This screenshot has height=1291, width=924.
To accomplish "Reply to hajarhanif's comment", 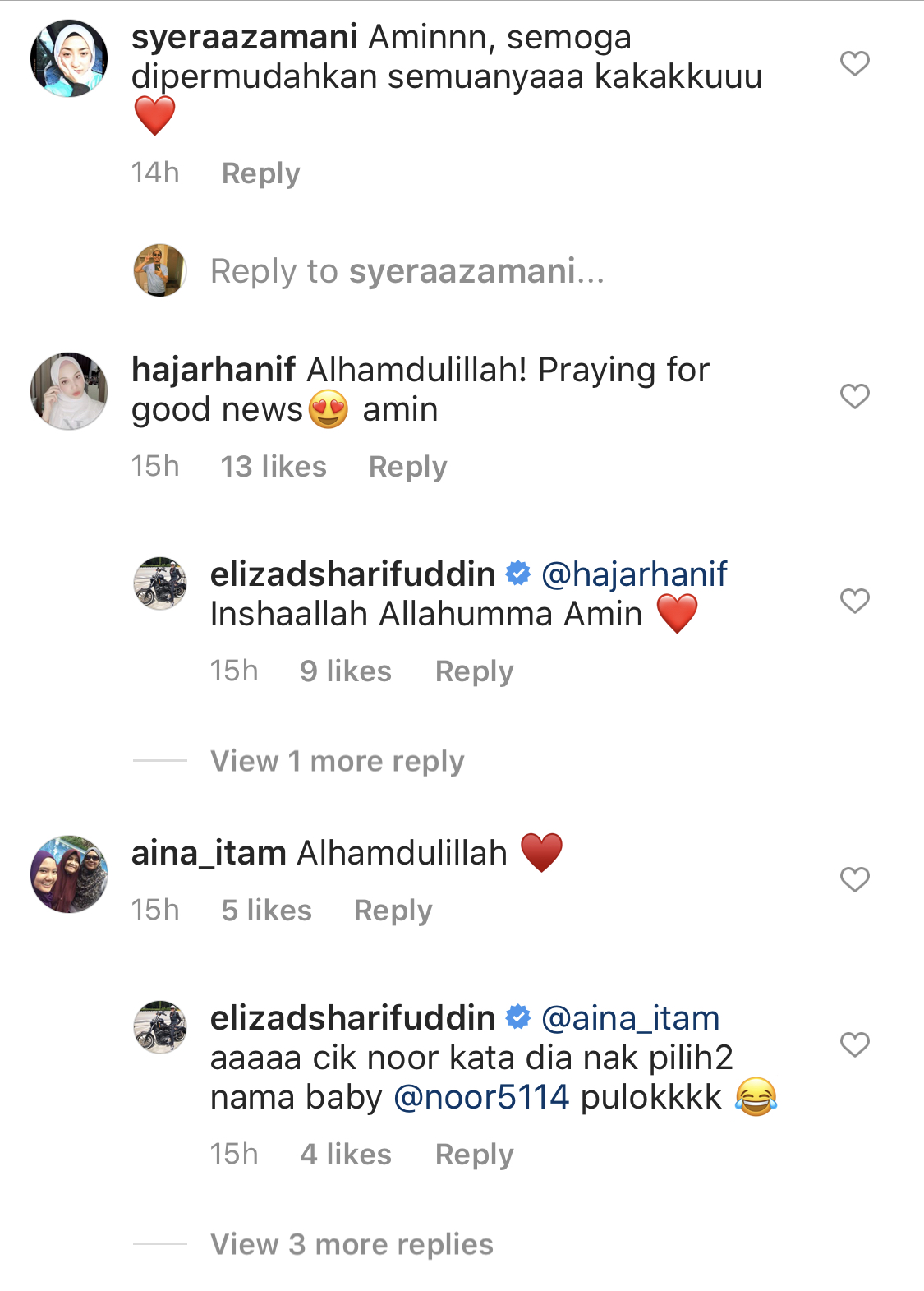I will (407, 467).
